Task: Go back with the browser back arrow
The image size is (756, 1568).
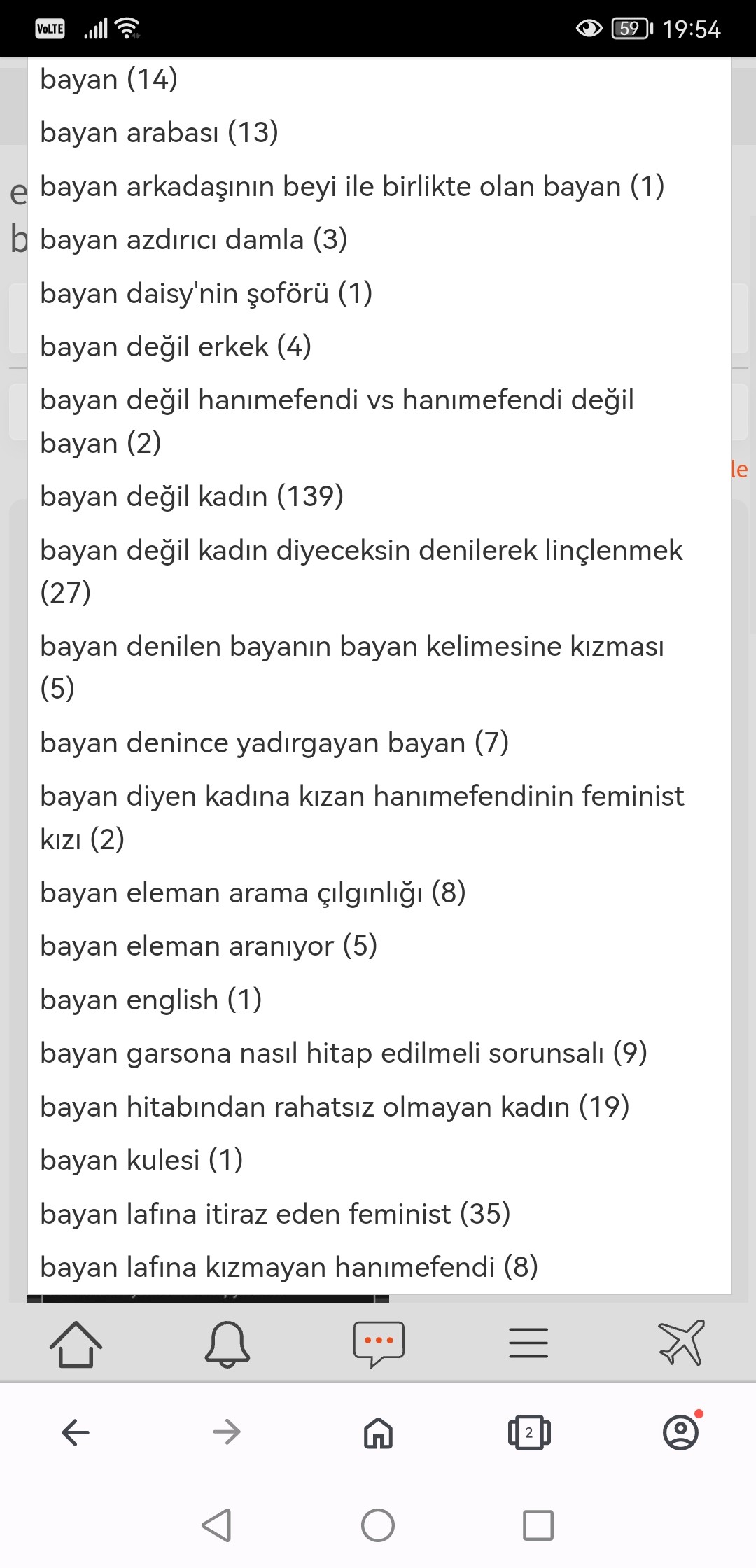Action: pos(76,1432)
